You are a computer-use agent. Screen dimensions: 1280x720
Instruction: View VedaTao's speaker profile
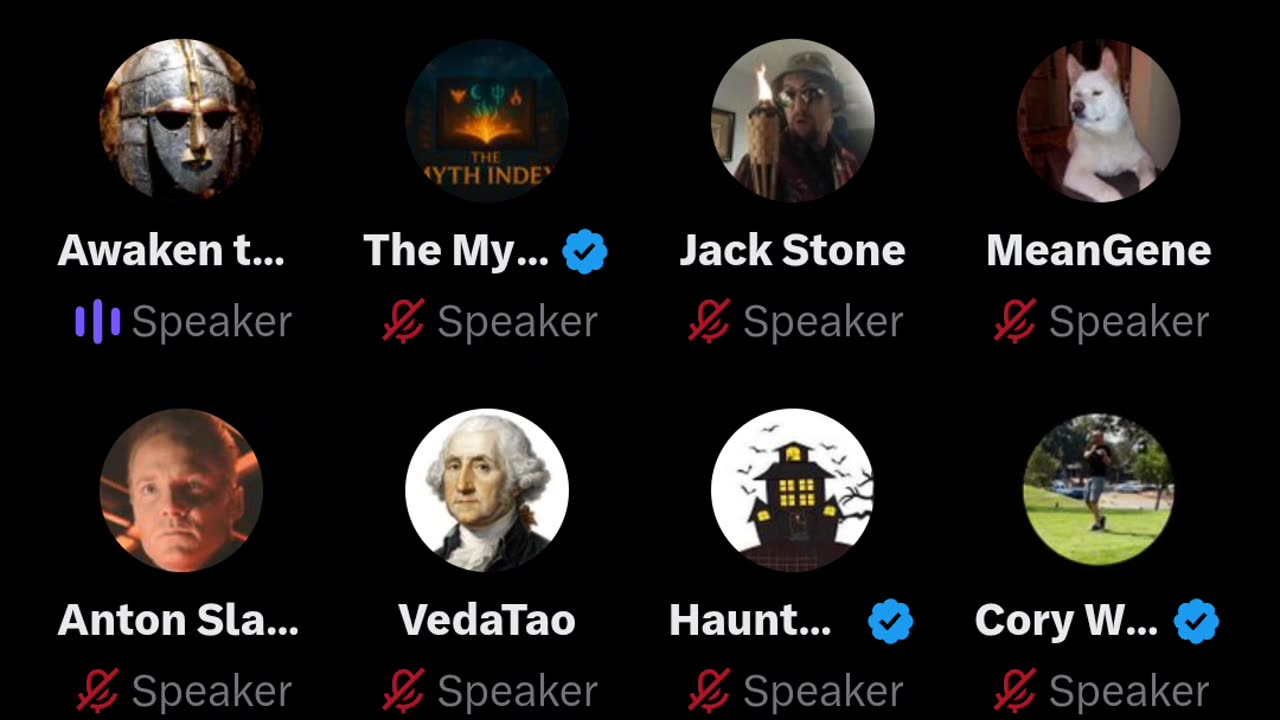tap(487, 490)
